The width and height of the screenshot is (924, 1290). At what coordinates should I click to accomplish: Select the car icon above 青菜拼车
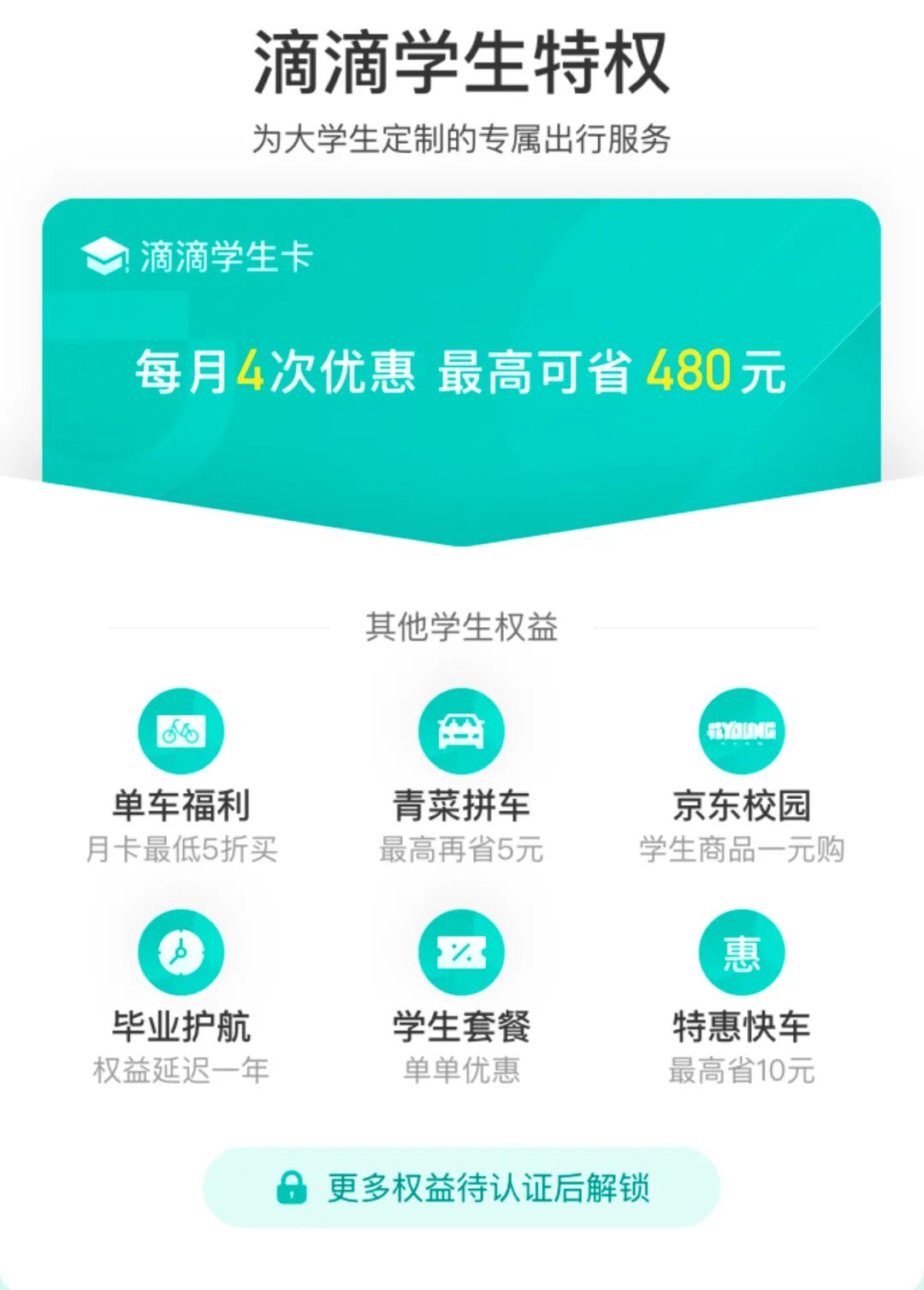click(459, 731)
